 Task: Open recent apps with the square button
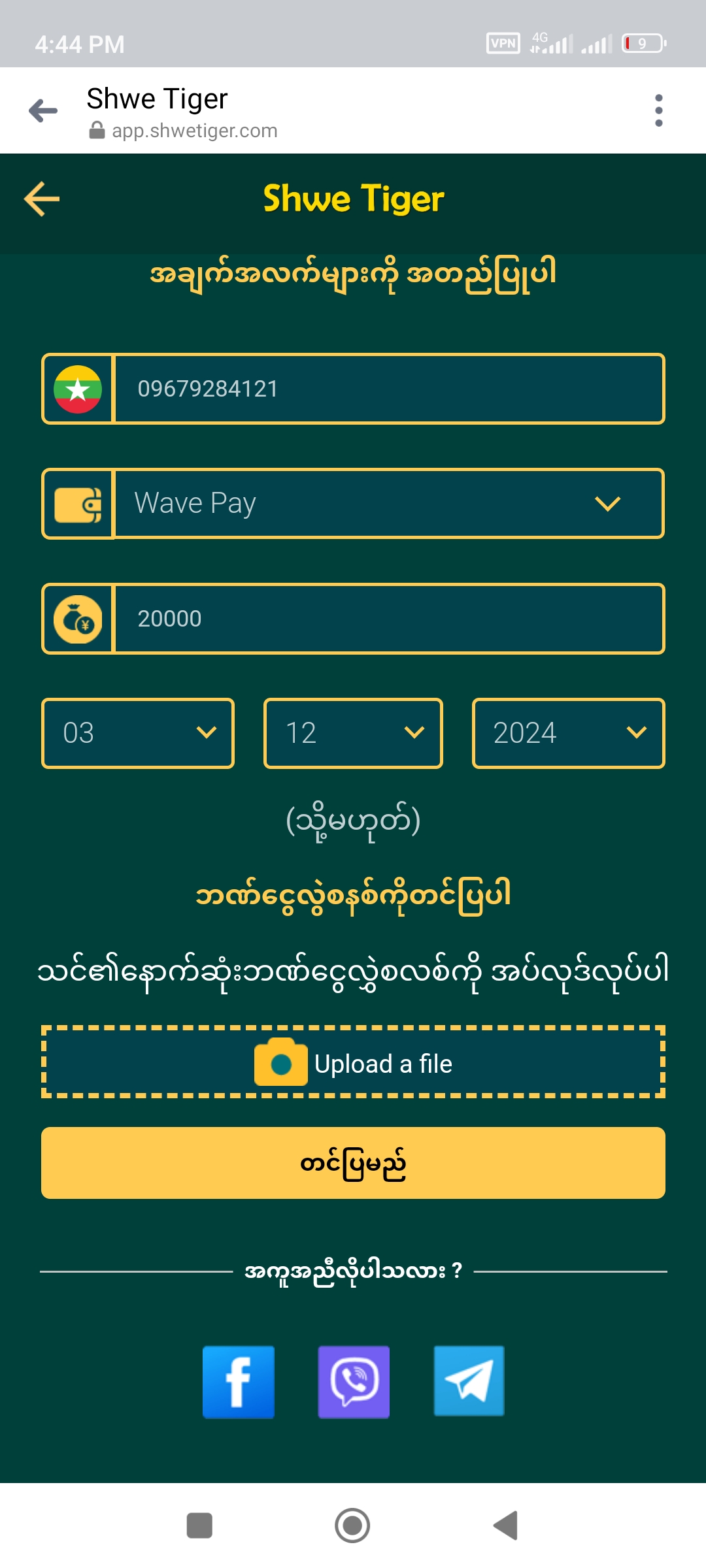(199, 1526)
